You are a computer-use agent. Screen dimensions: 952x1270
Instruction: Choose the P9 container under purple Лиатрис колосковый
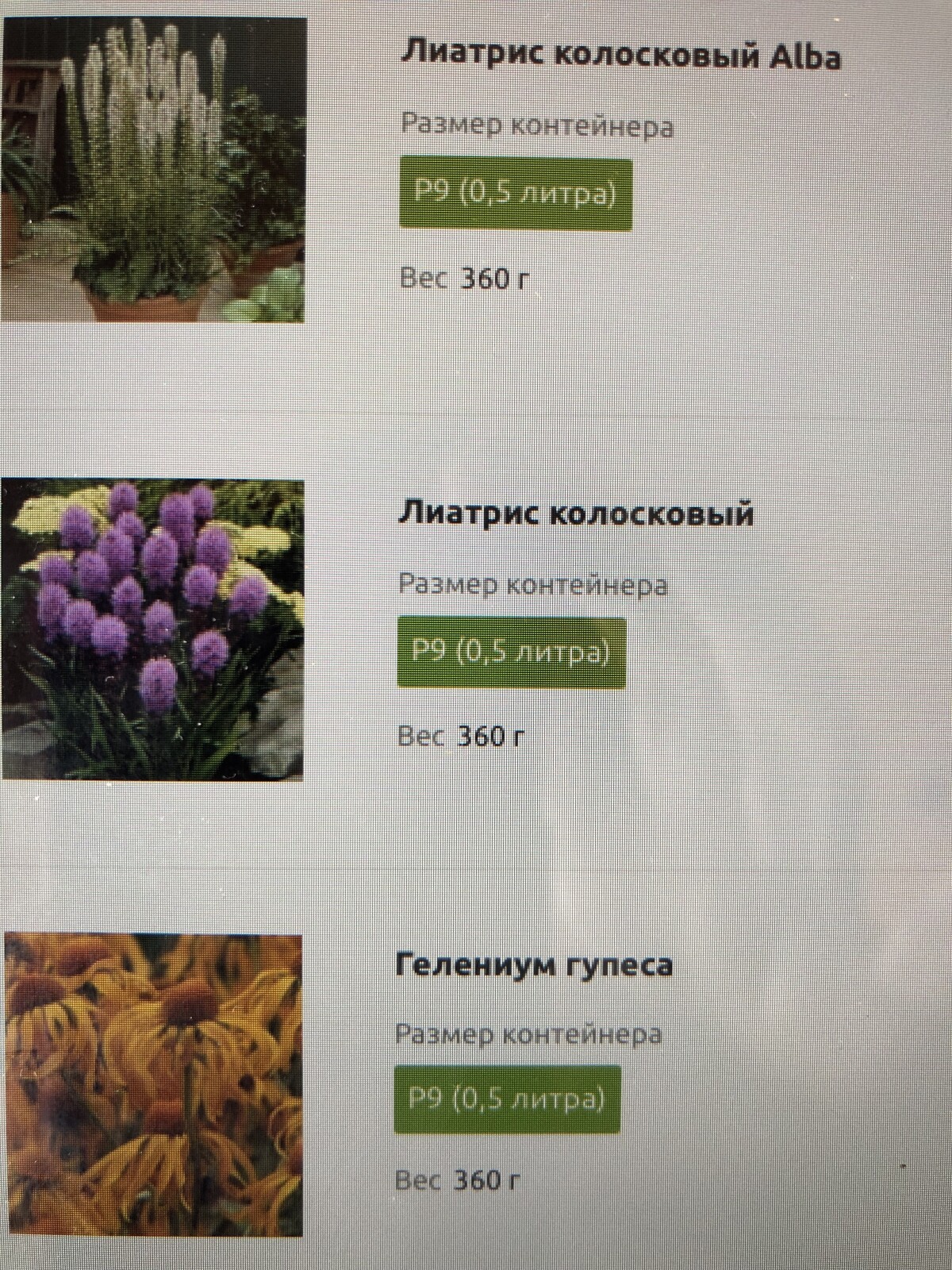pos(512,652)
